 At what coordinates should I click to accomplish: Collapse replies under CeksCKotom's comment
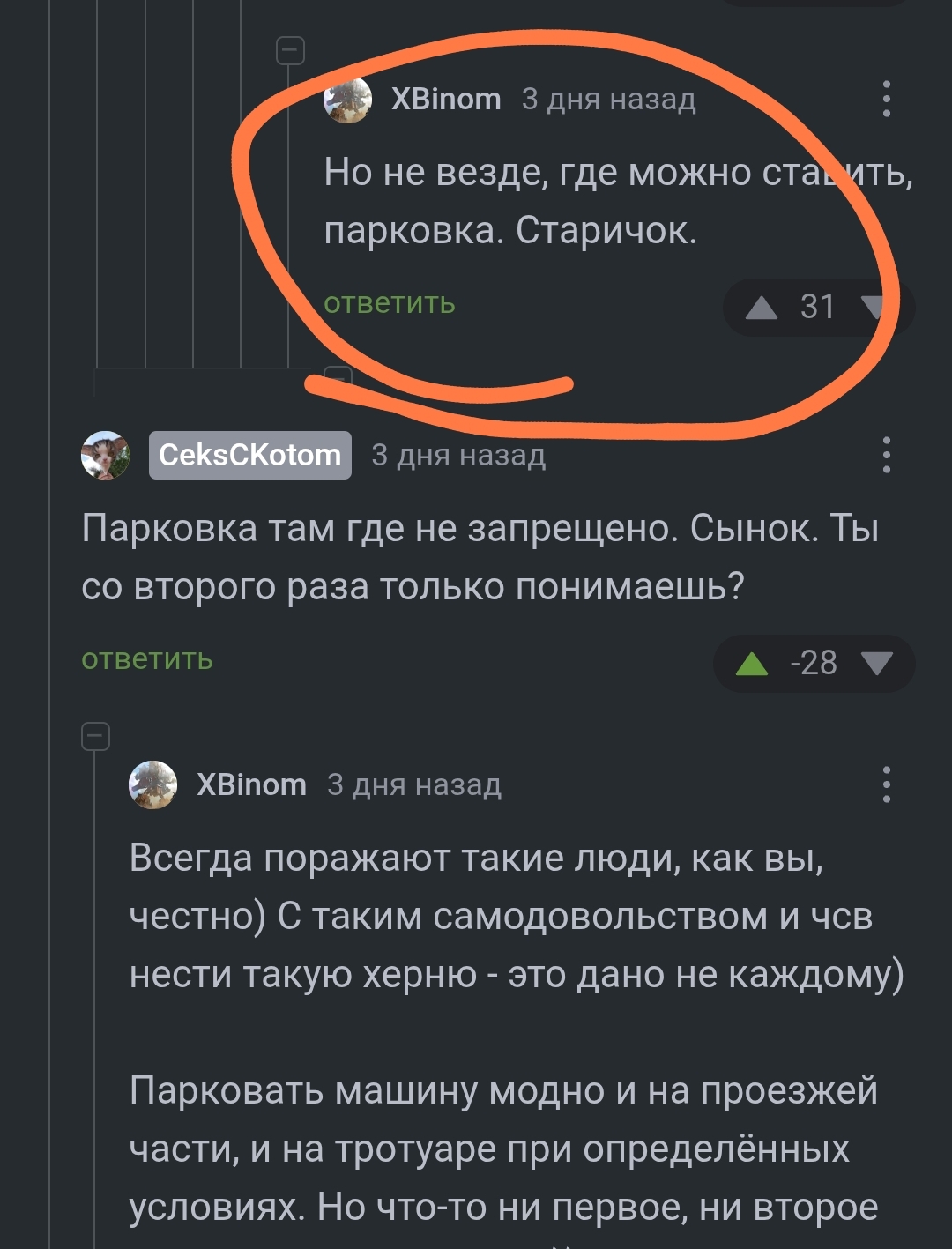95,736
